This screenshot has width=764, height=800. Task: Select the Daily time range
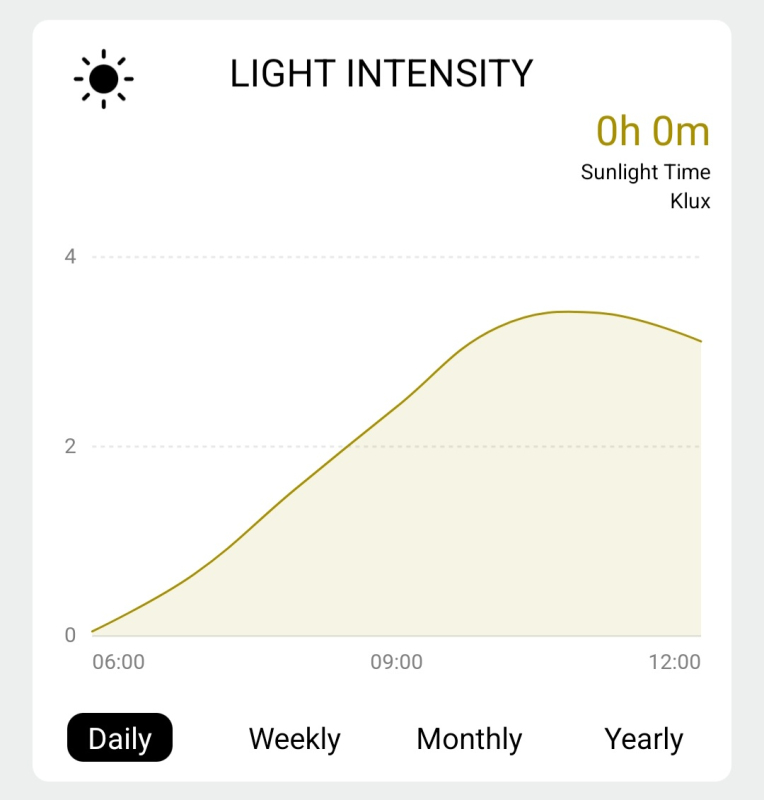(120, 739)
